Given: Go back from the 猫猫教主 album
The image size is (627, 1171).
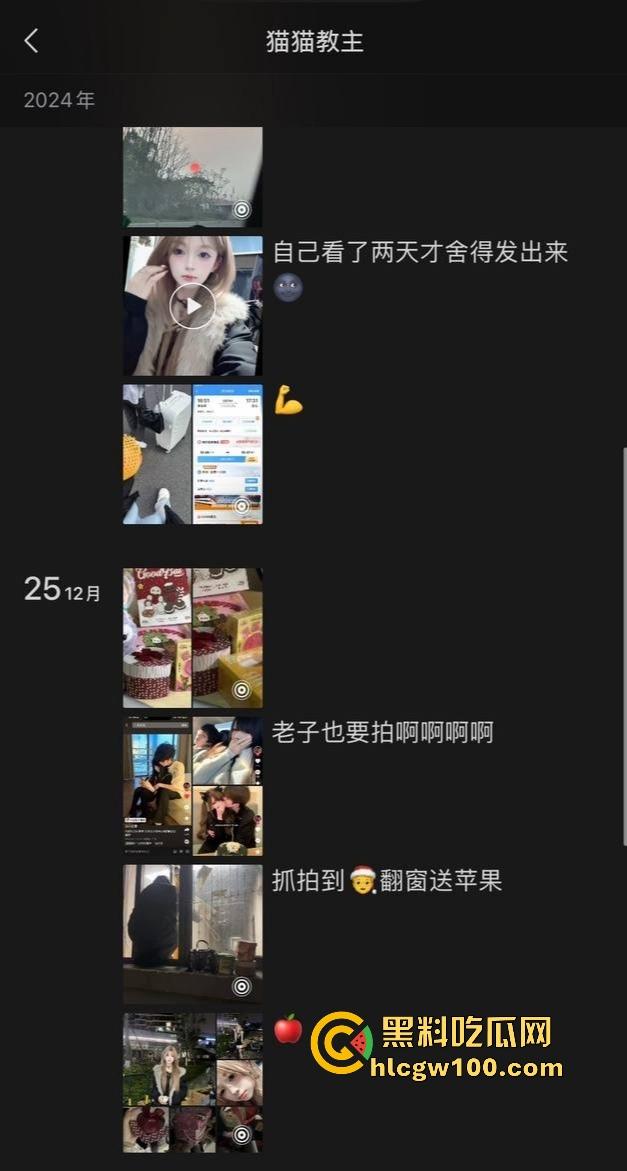Looking at the screenshot, I should tap(31, 41).
